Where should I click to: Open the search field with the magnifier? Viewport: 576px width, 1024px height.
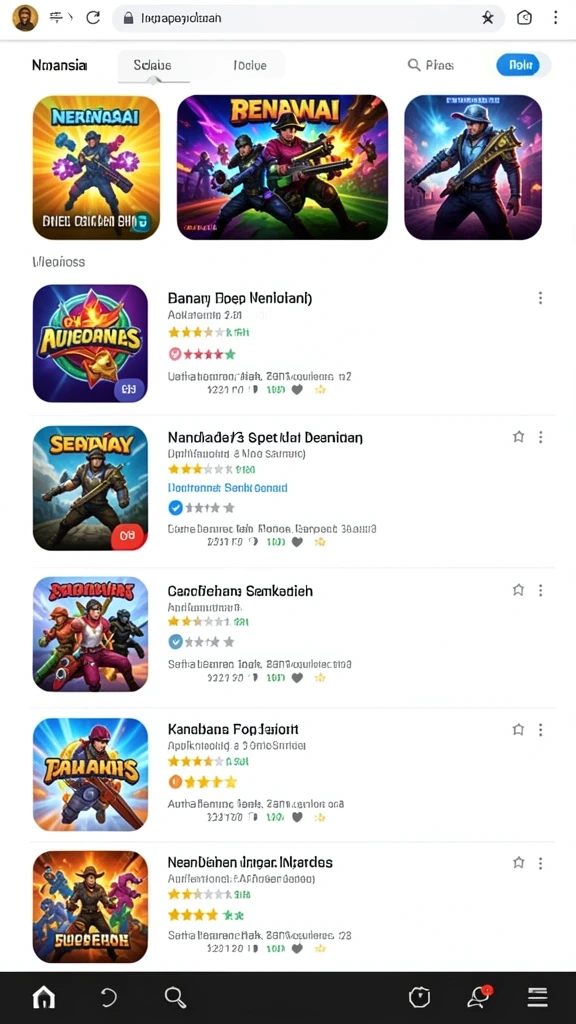tap(430, 65)
